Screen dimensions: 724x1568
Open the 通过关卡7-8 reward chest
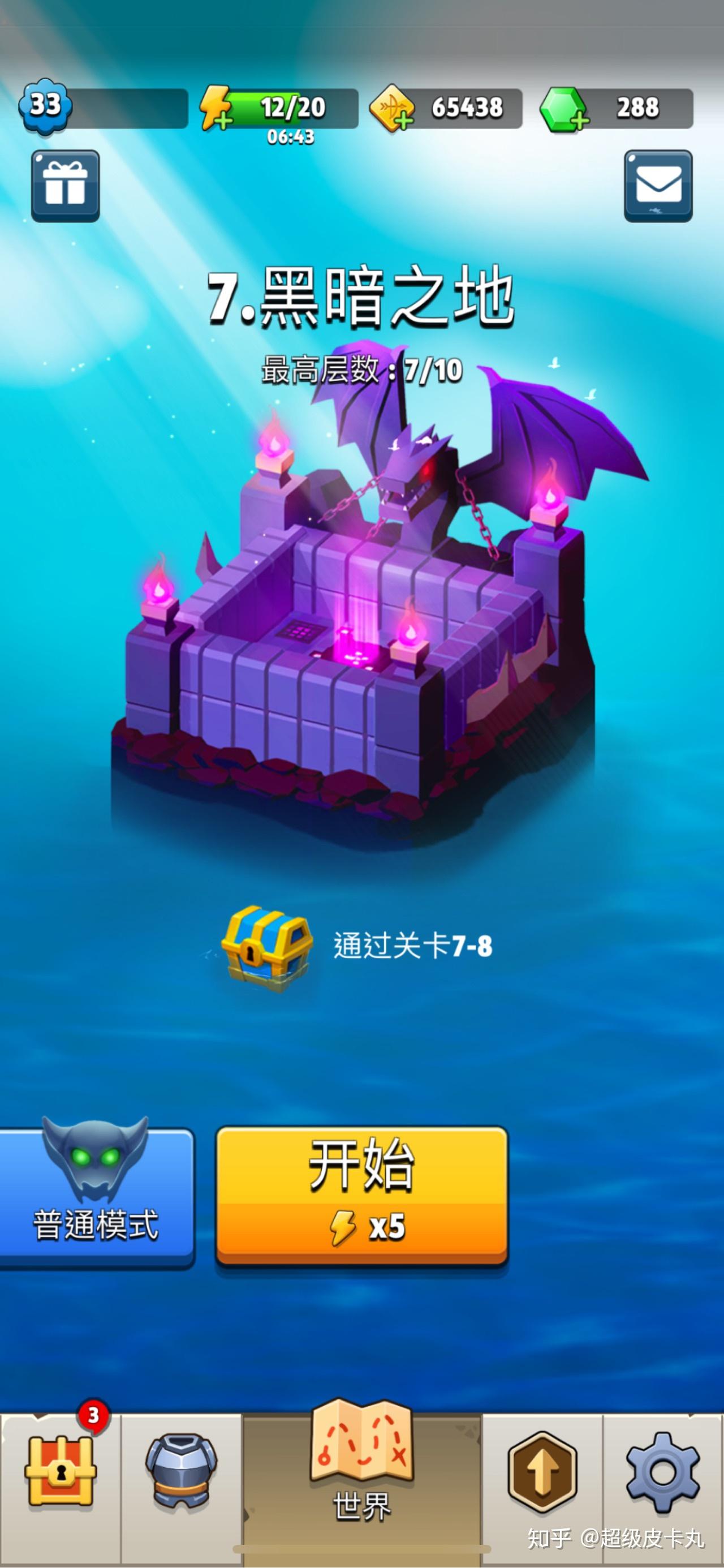pos(266,948)
